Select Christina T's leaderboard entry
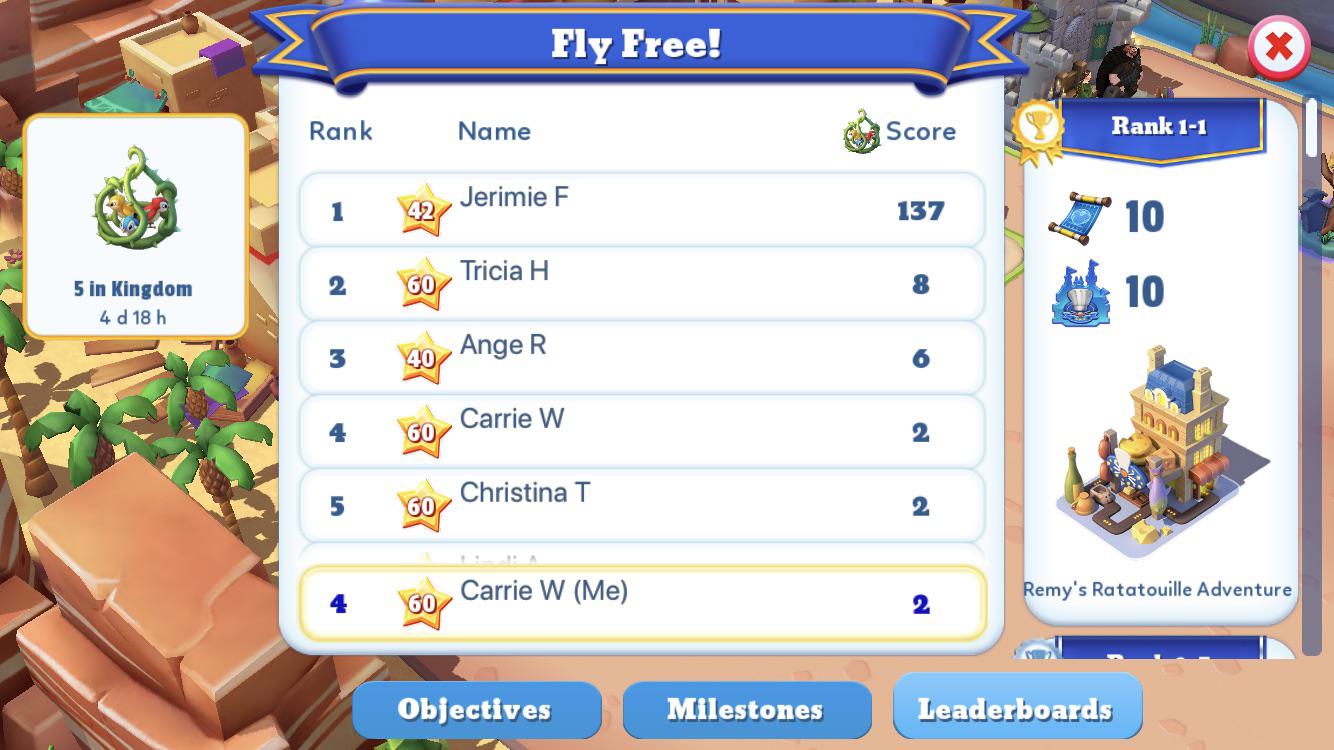The image size is (1334, 750). 641,506
